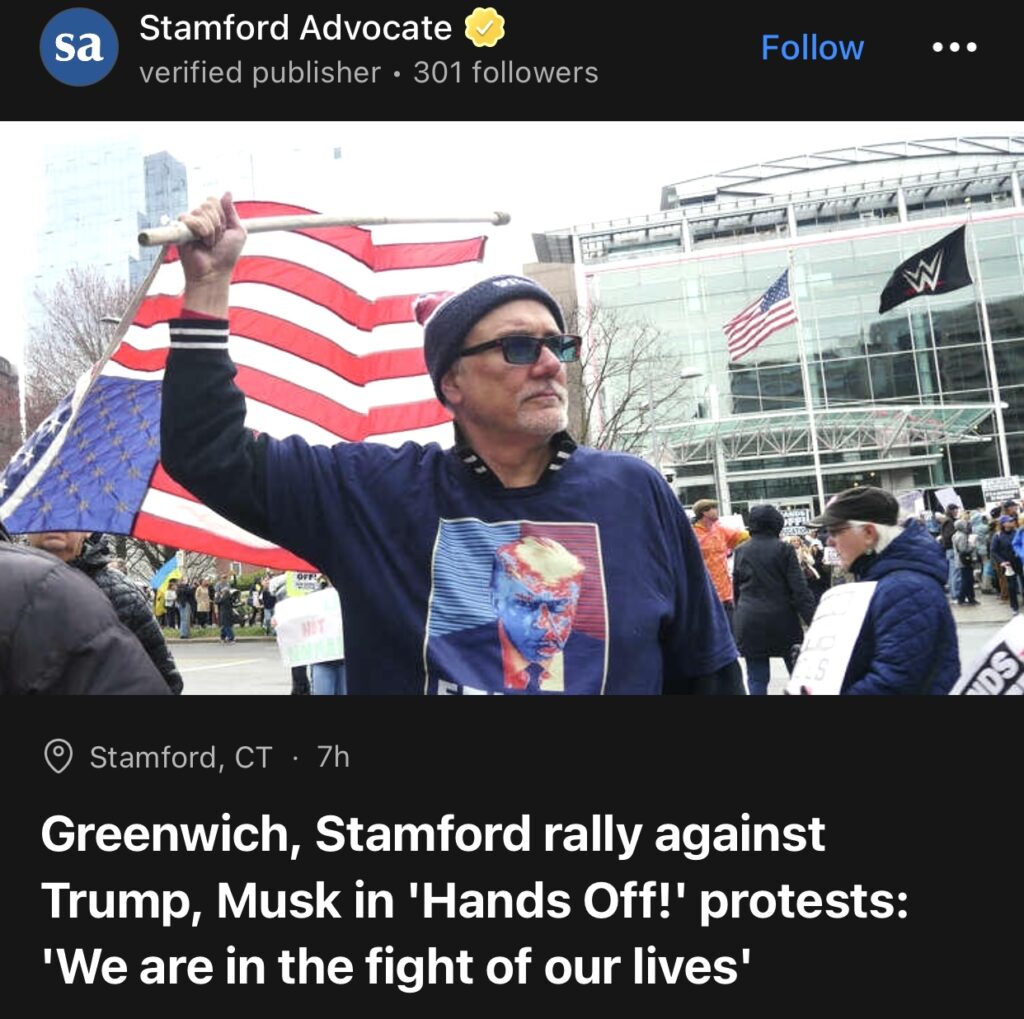Tap the Stamford Advocate publisher name
1024x1019 pixels.
coord(295,28)
